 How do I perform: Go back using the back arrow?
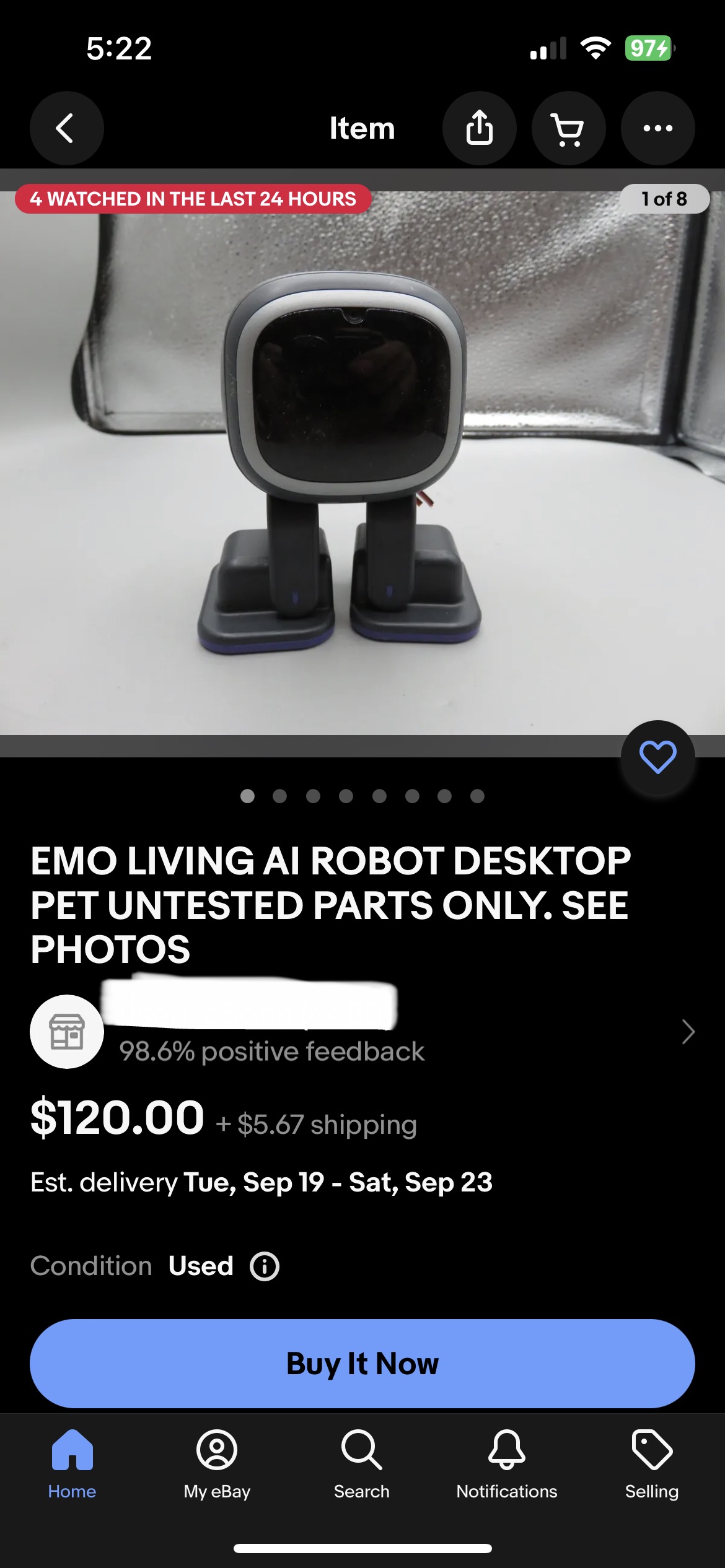coord(66,128)
